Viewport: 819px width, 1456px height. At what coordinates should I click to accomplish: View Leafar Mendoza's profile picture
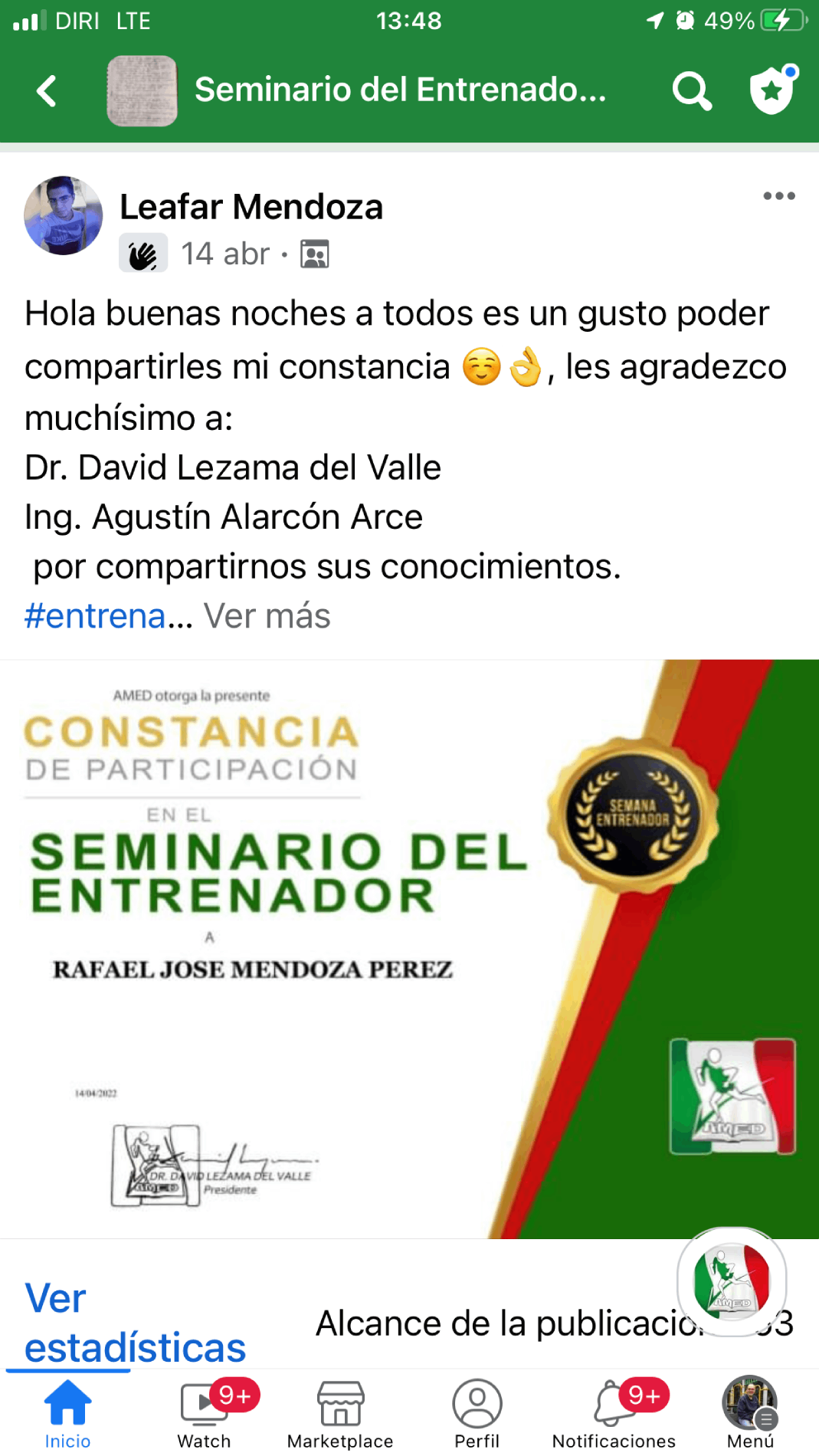64,216
